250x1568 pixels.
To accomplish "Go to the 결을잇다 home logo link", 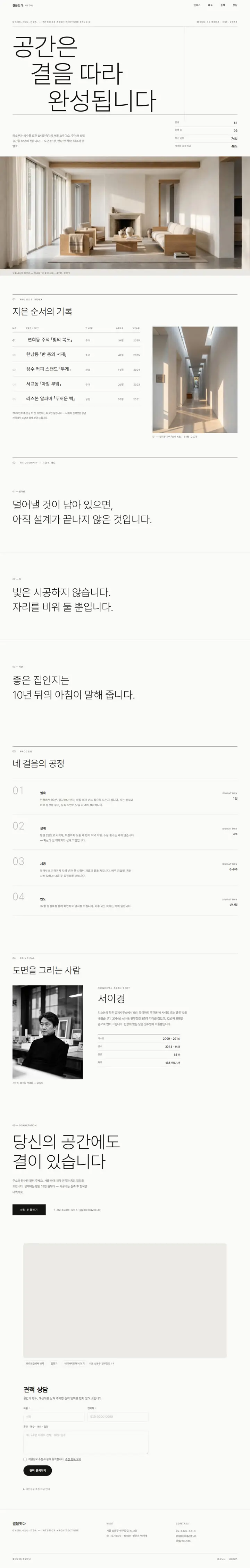I will click(17, 5).
